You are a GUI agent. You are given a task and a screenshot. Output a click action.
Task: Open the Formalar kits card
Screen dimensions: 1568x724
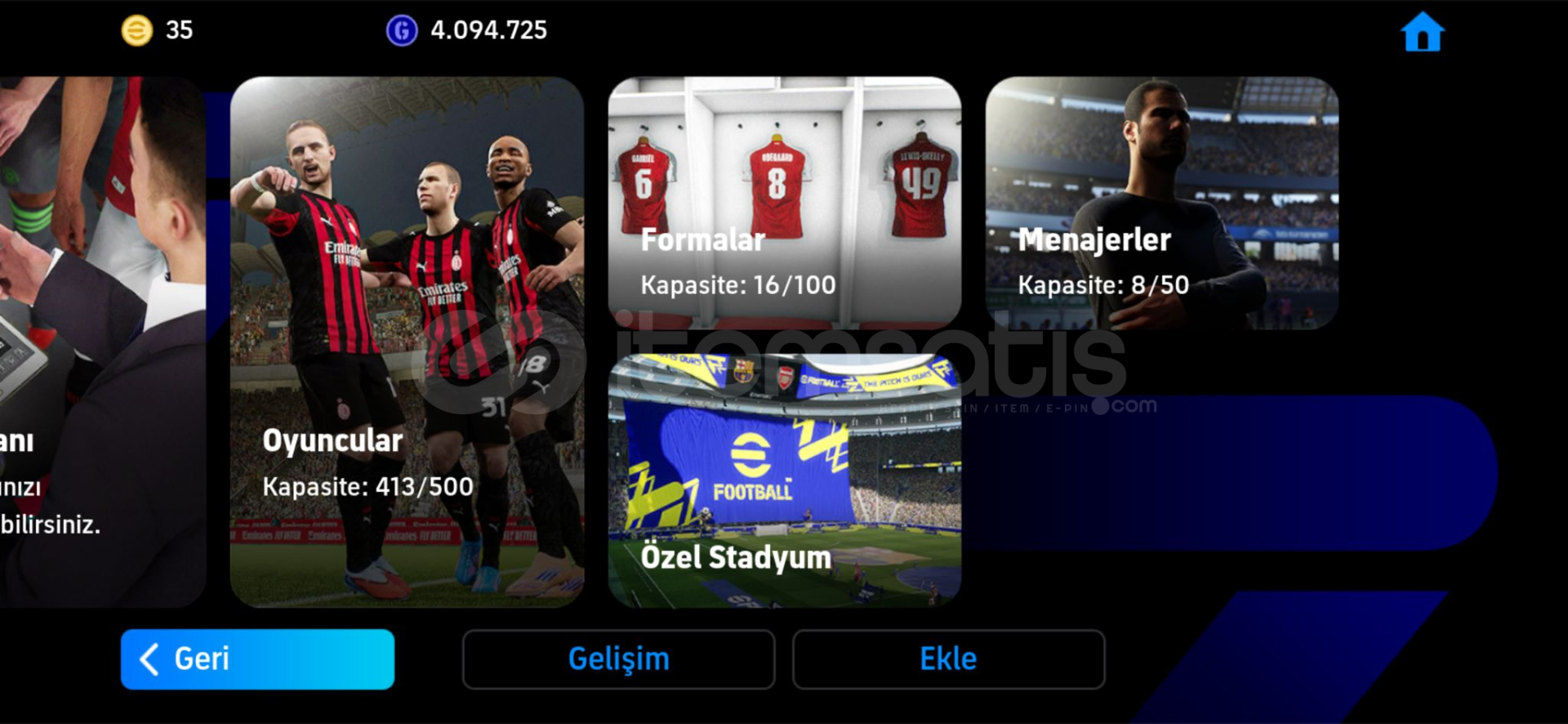tap(784, 203)
